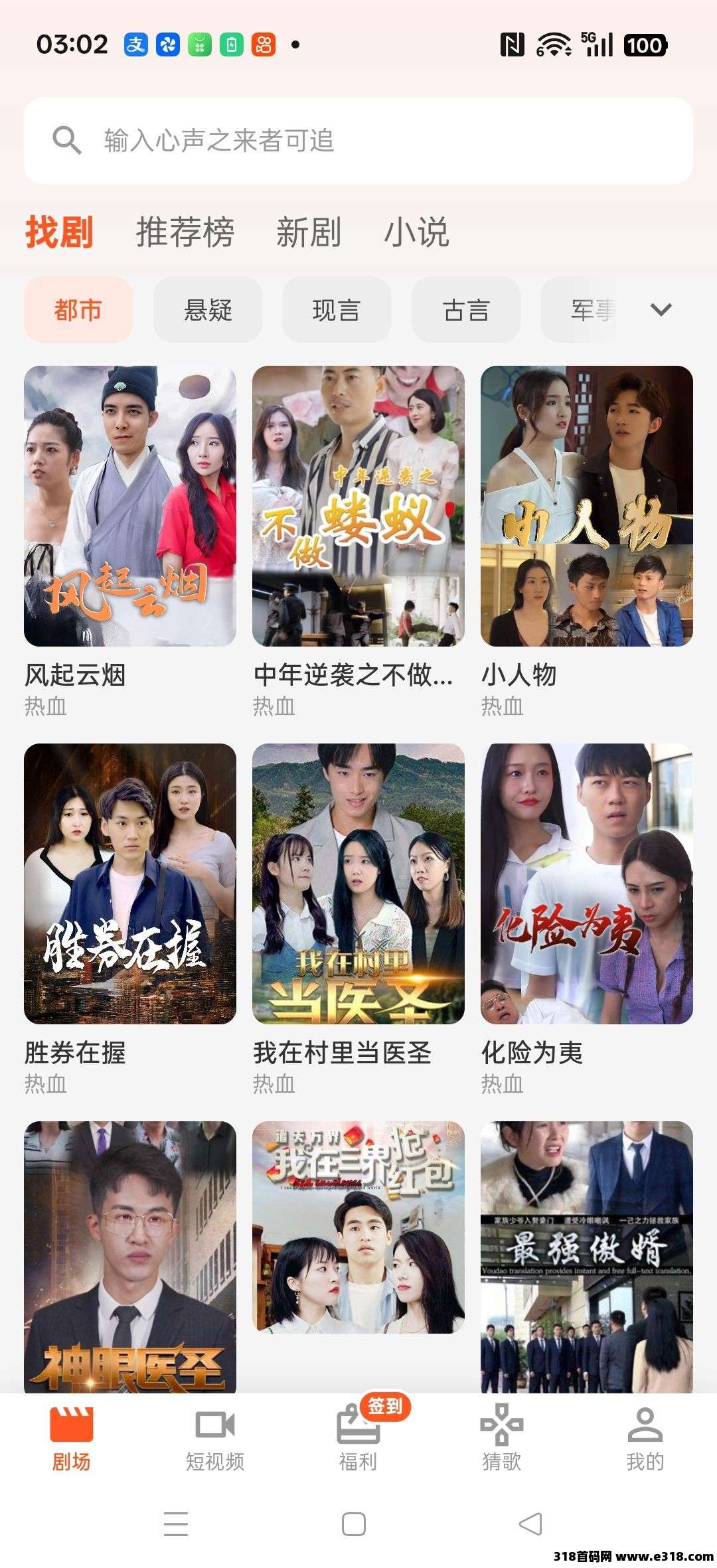Open the drama 化险为夷
717x1568 pixels.
587,884
